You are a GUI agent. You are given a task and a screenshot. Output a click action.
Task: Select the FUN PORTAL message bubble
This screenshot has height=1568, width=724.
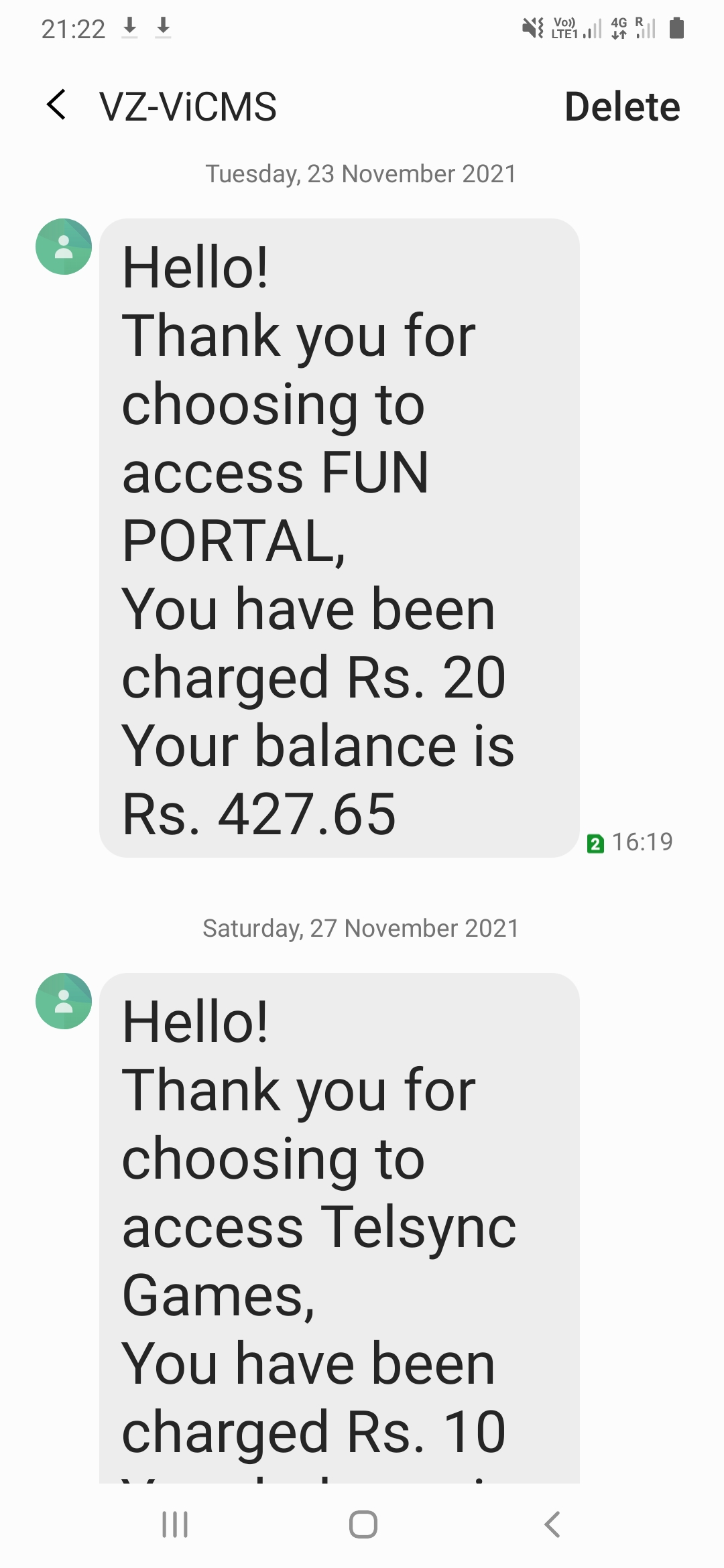point(339,537)
